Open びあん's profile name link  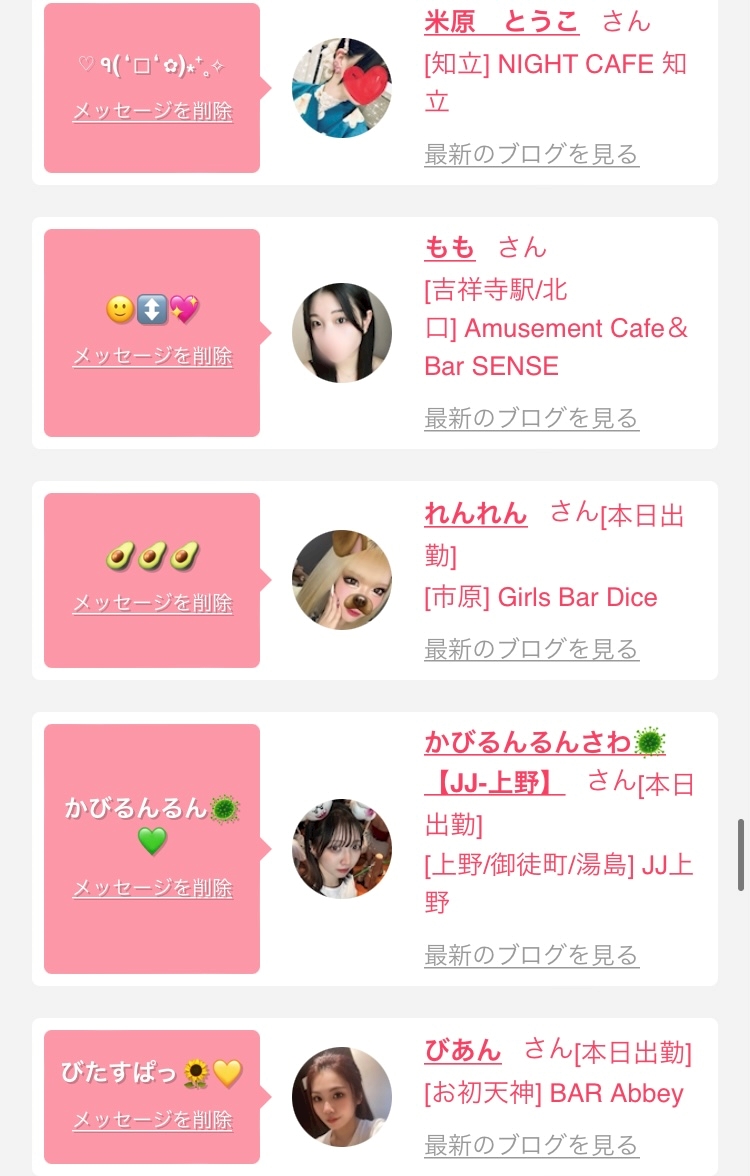pyautogui.click(x=463, y=1051)
